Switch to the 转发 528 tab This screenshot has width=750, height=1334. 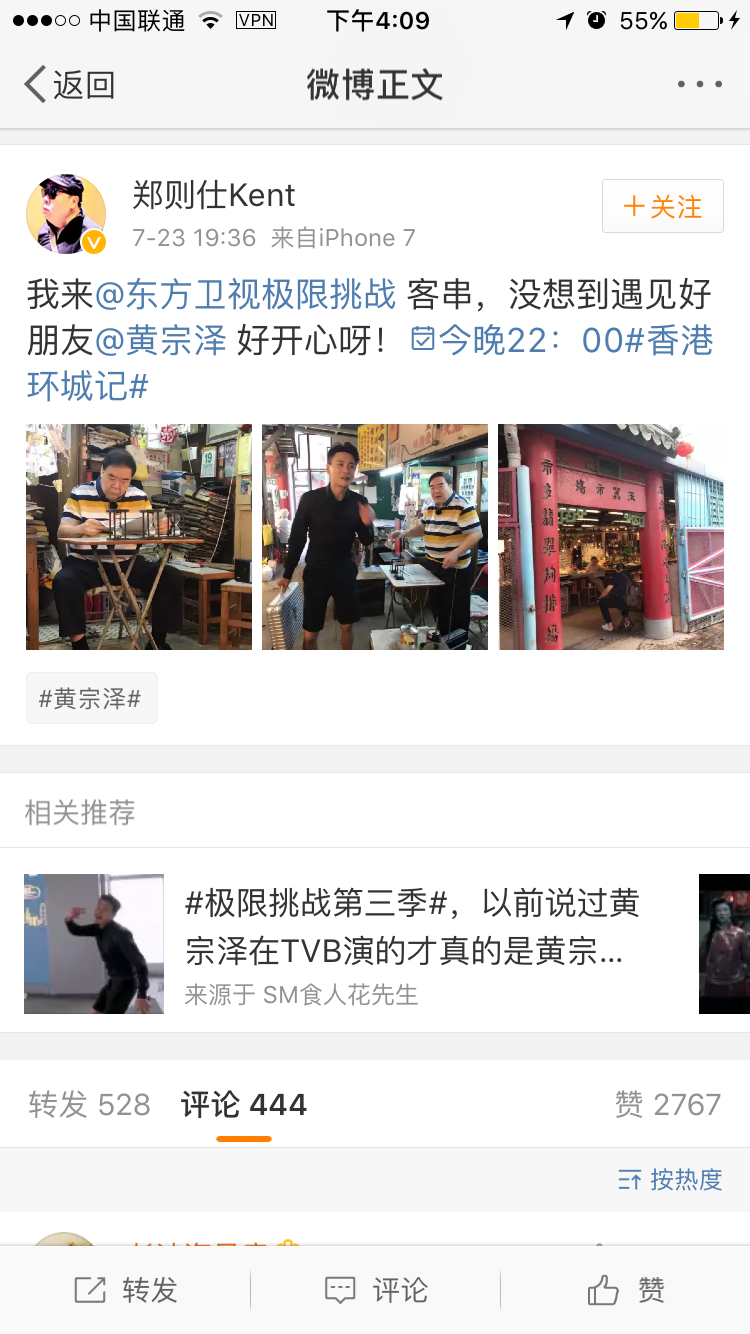coord(89,1105)
